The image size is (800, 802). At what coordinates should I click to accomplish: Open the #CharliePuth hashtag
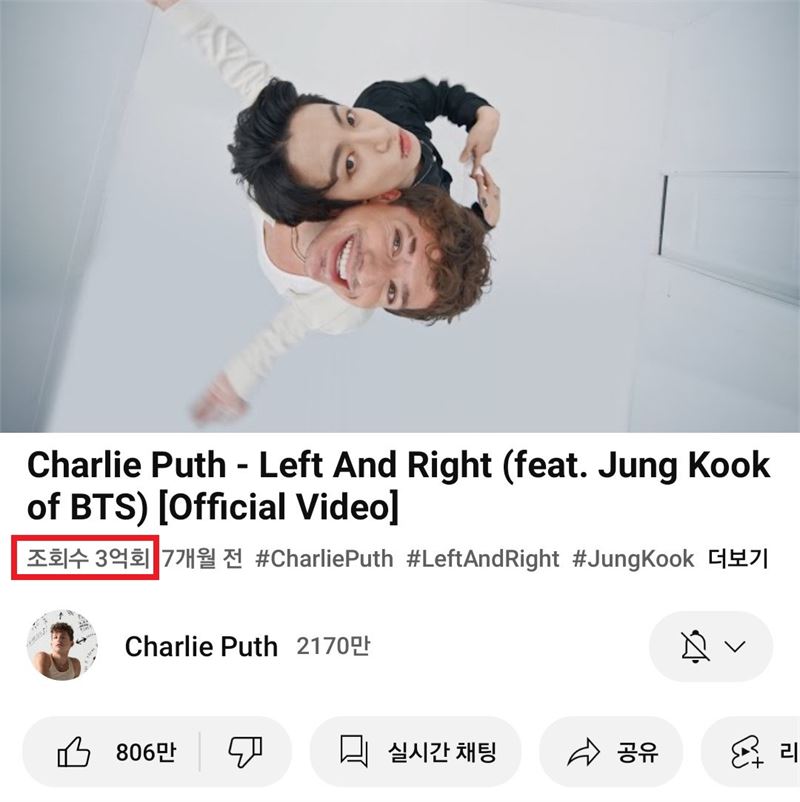pos(324,558)
